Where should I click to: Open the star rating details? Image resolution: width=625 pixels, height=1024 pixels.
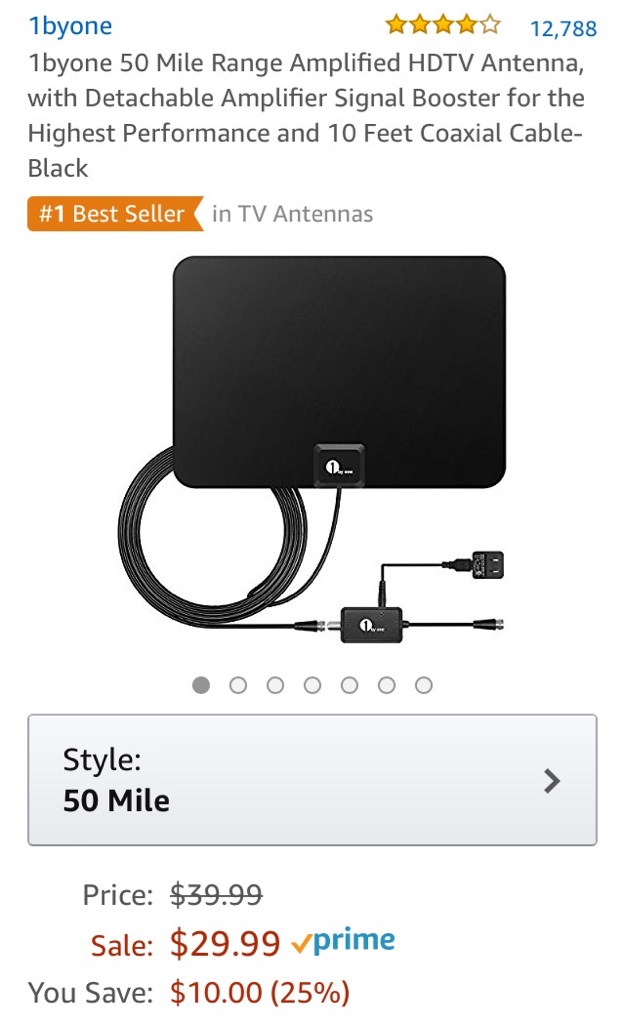point(442,25)
